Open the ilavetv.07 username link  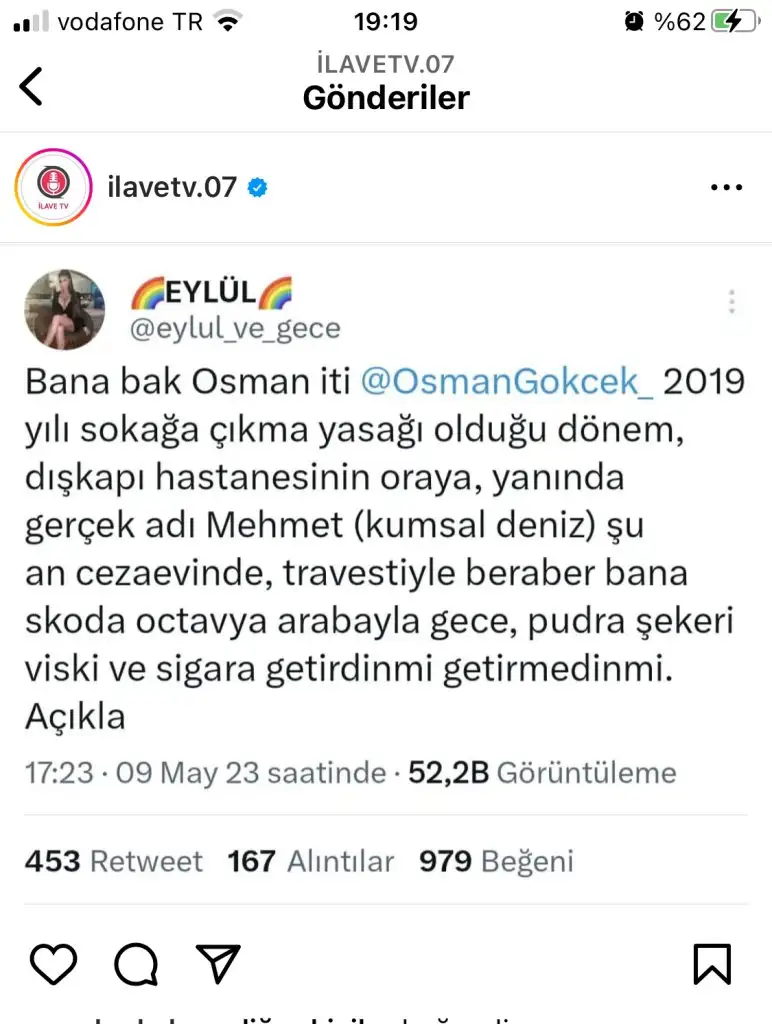[x=171, y=187]
